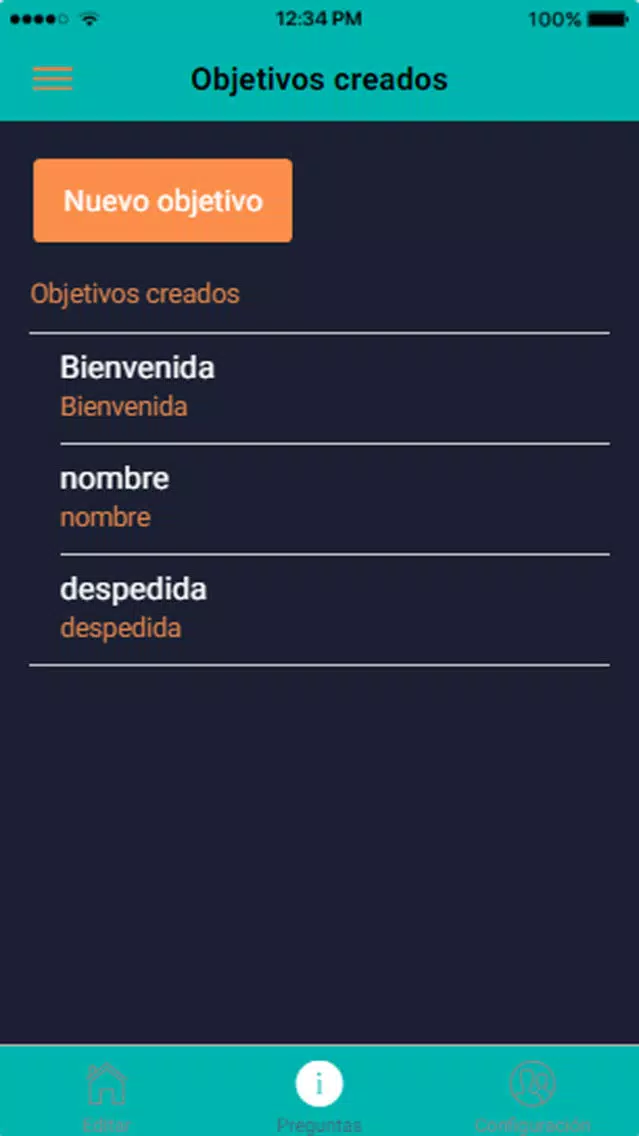Viewport: 639px width, 1136px height.
Task: Go to the Configuración tab
Action: [x=532, y=1092]
